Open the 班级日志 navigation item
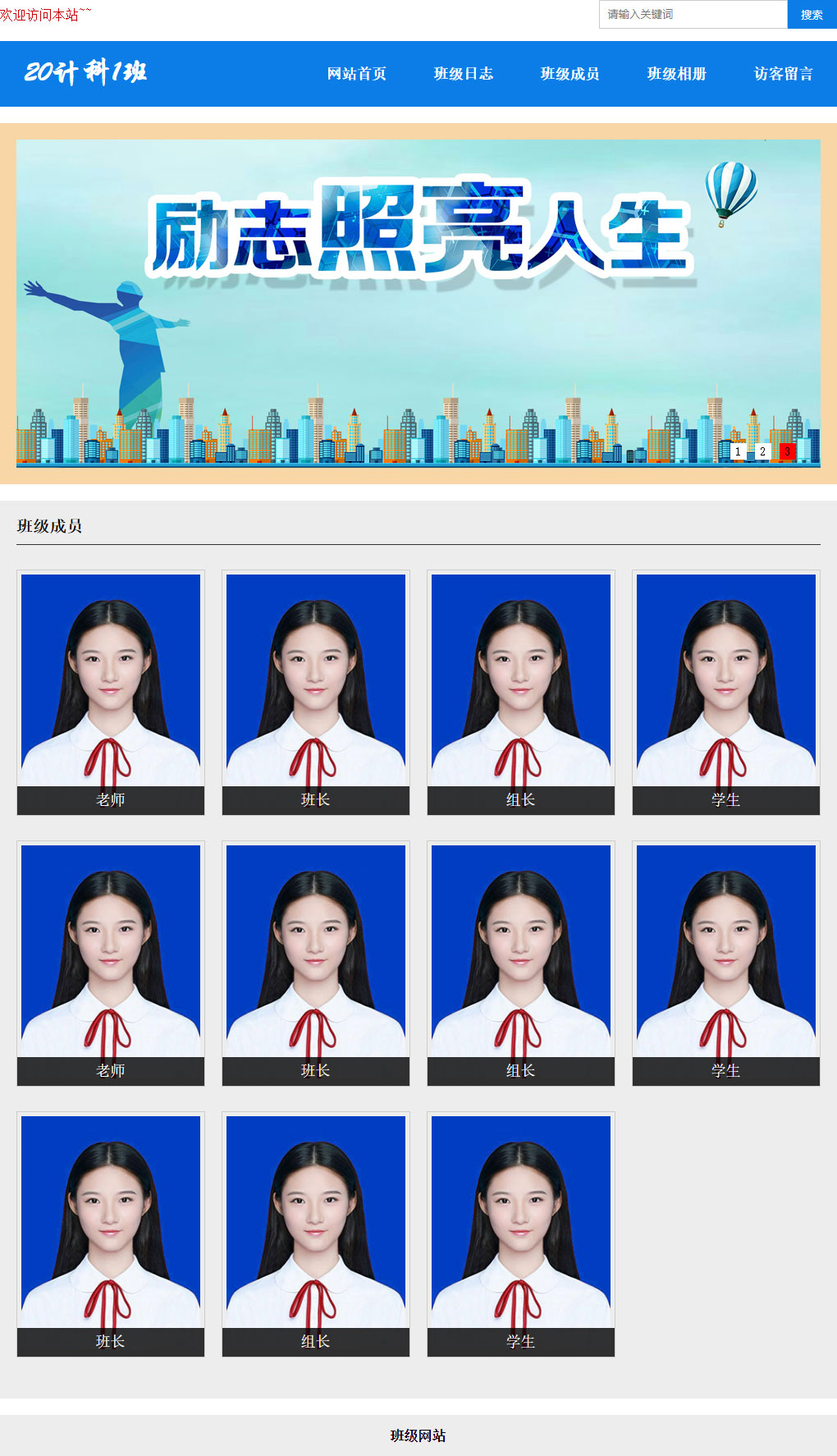837x1456 pixels. (x=464, y=74)
